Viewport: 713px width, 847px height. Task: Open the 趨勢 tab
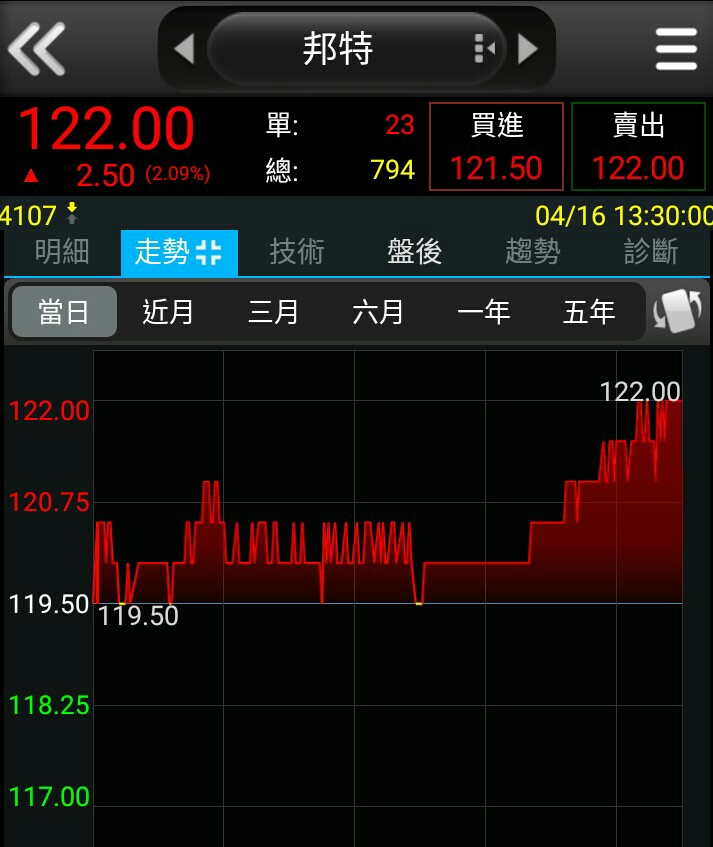533,252
